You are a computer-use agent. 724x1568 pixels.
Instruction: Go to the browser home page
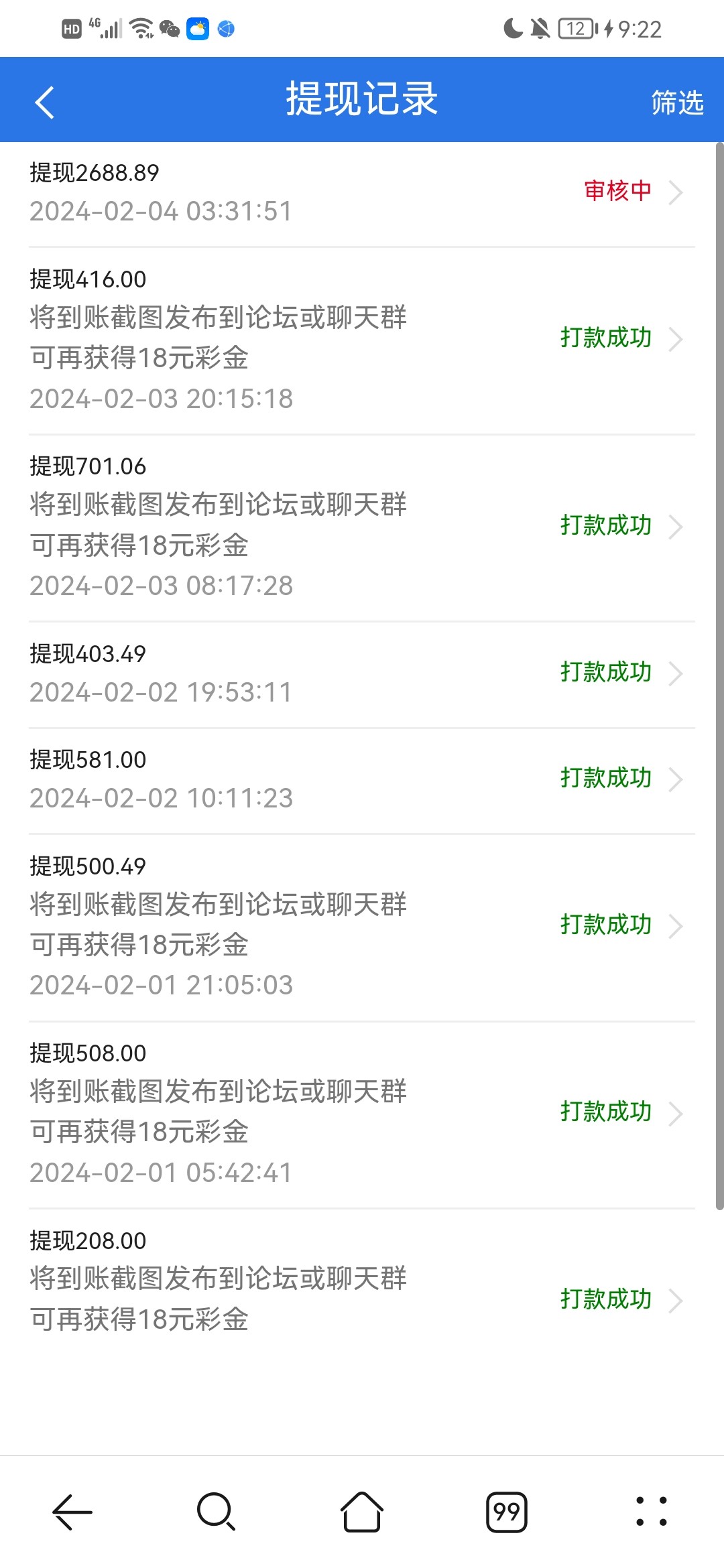click(362, 1512)
